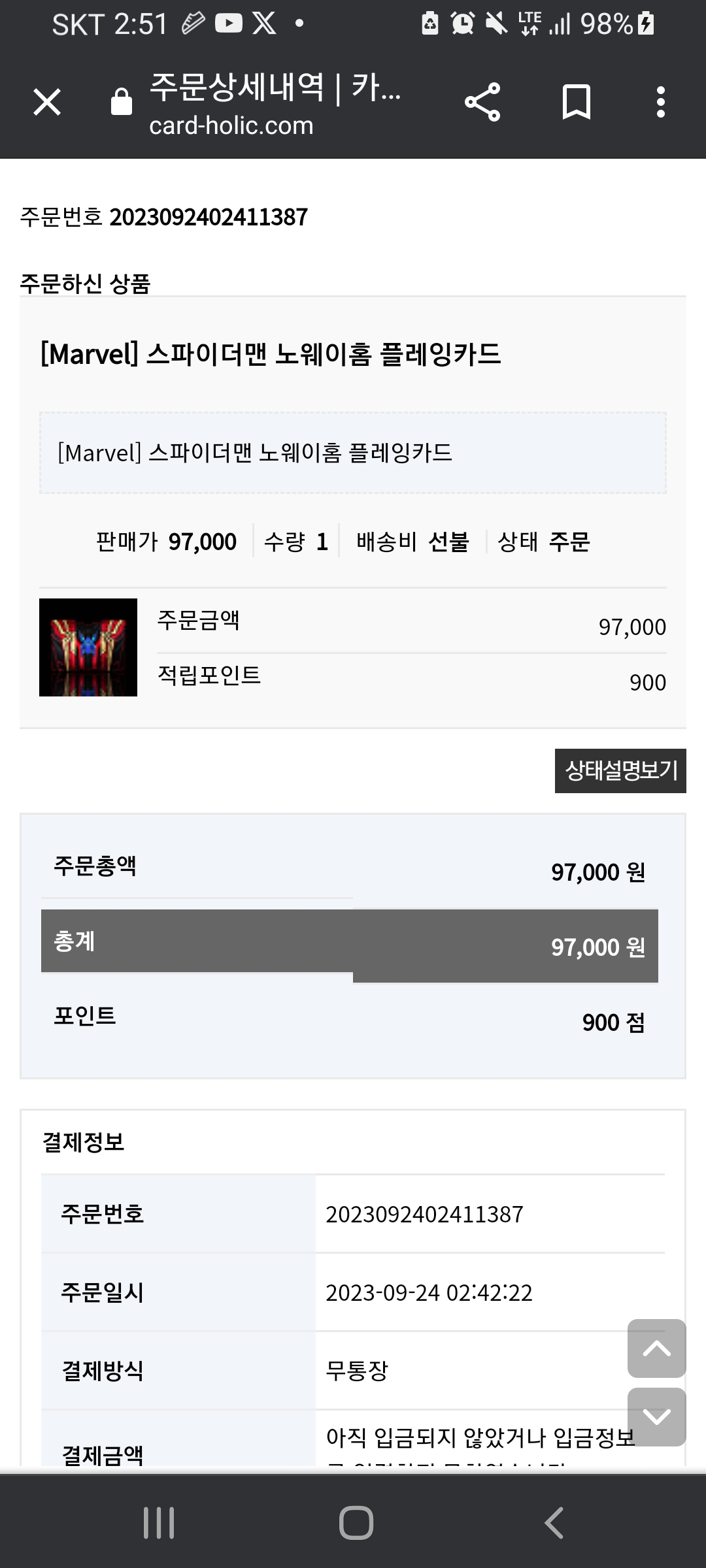Screen dimensions: 706x1568
Task: Close the browser tab with X
Action: (x=47, y=103)
